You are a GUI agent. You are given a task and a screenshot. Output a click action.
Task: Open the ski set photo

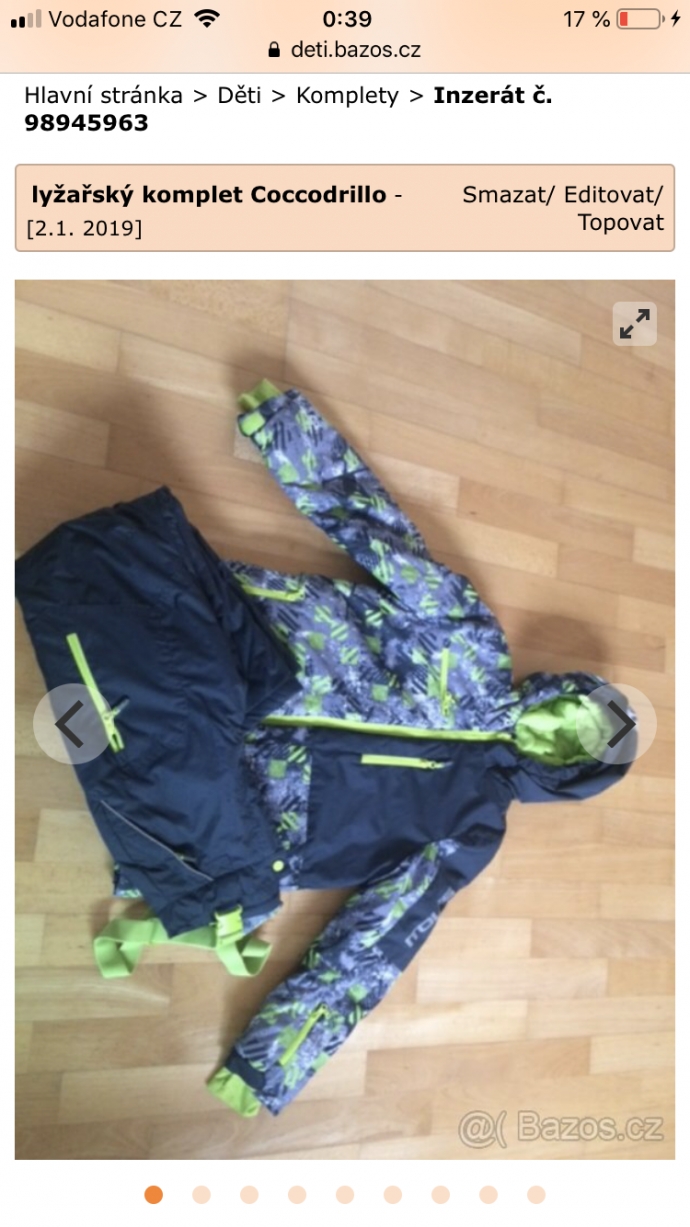point(345,760)
